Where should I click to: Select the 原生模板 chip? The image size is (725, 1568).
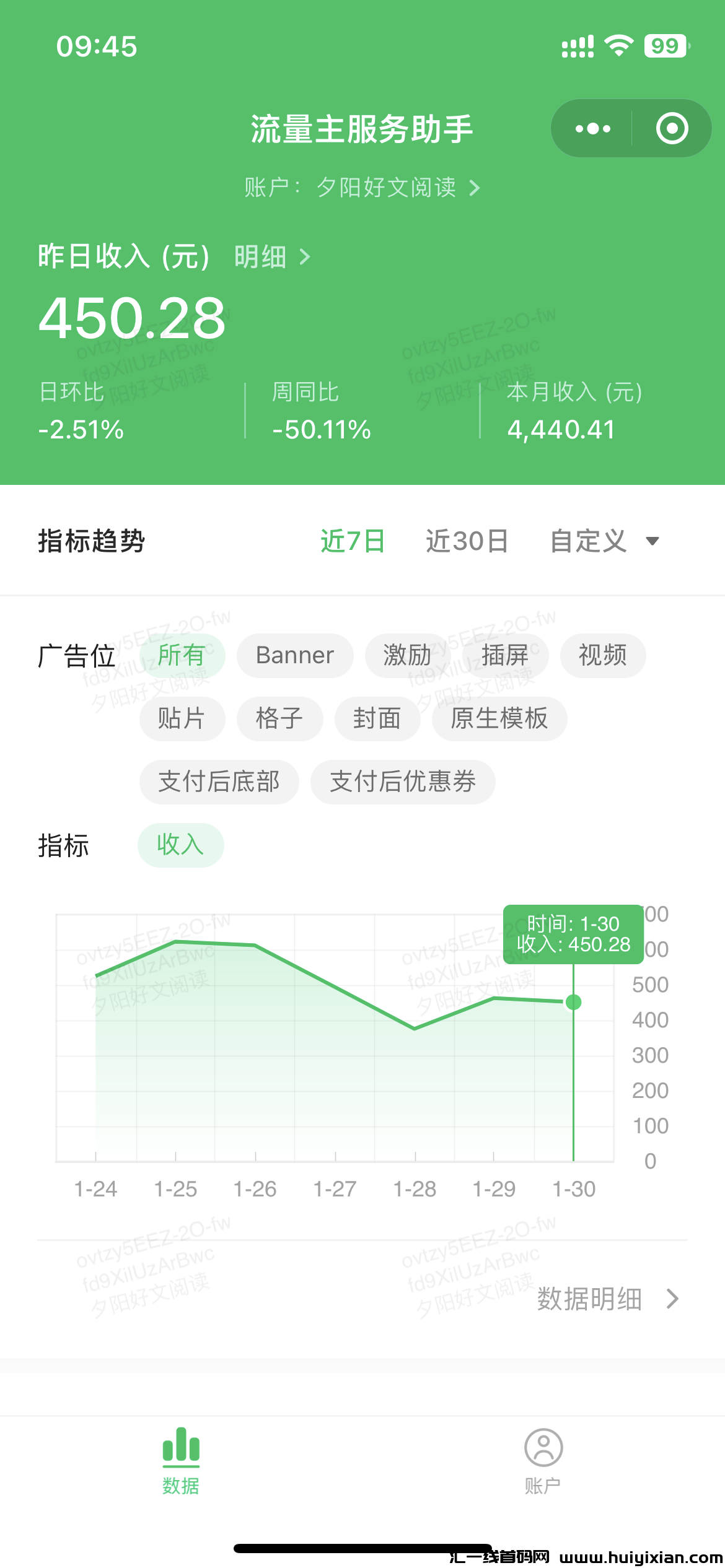499,718
